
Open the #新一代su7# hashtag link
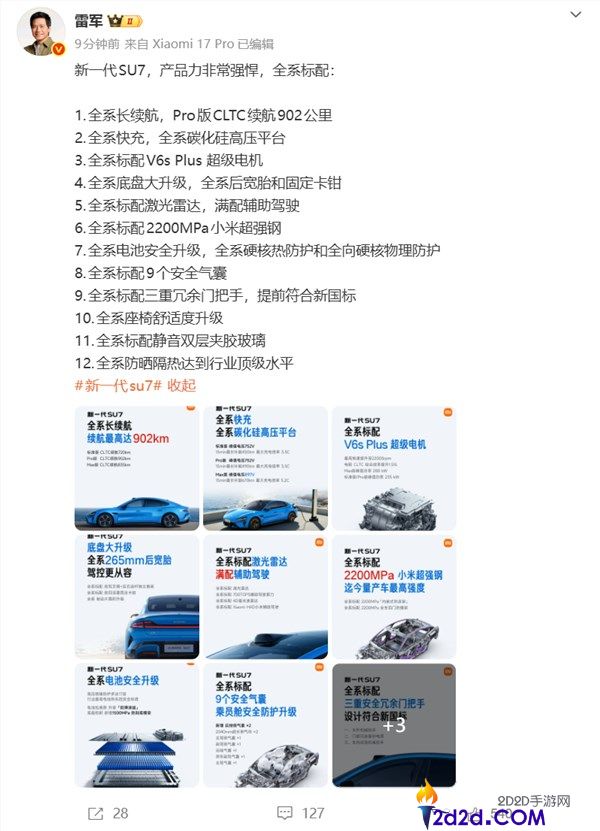119,386
